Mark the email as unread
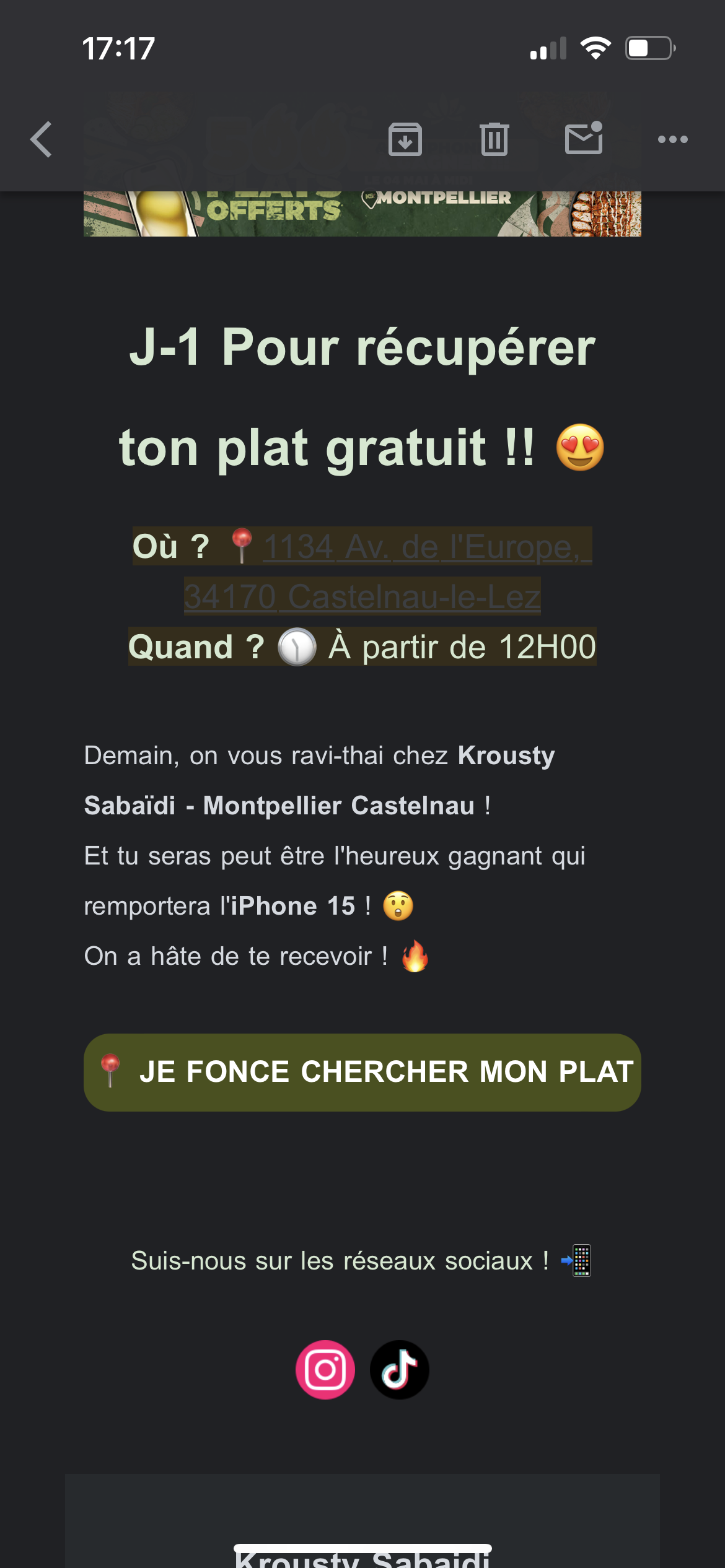The width and height of the screenshot is (725, 1568). (584, 138)
